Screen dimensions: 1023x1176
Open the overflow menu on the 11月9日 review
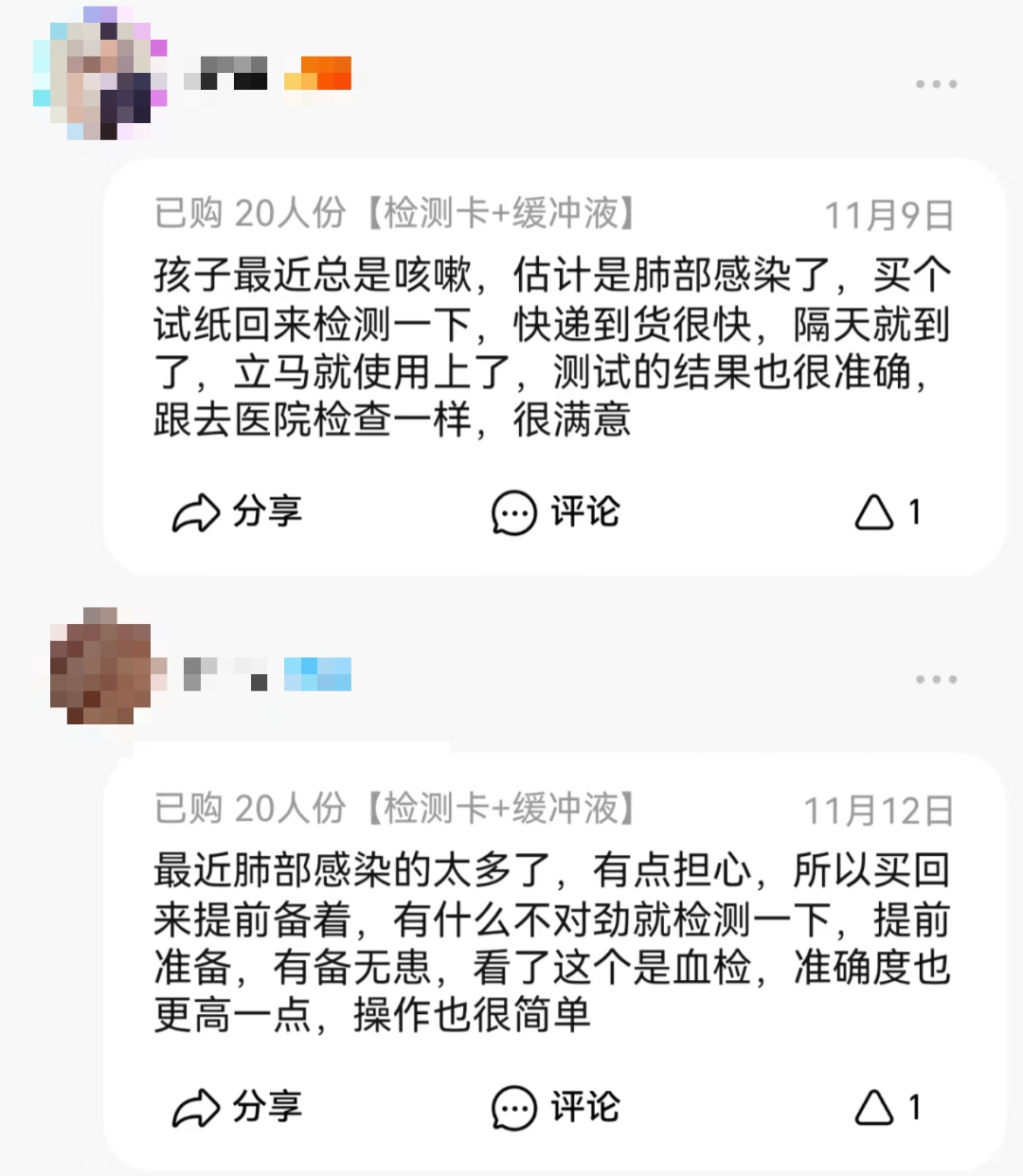(x=936, y=84)
